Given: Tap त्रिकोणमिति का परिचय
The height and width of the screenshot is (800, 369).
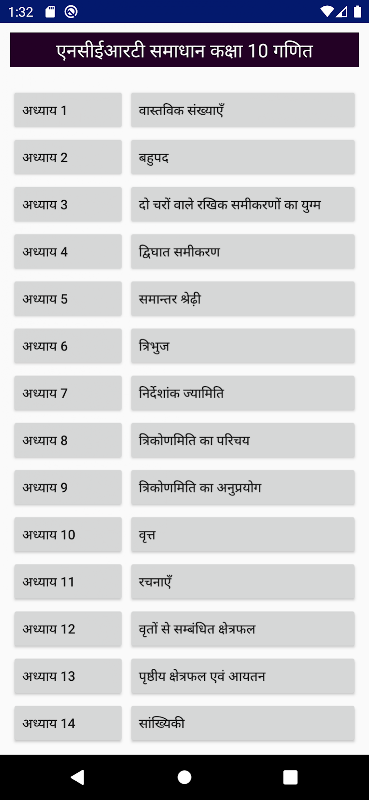Looking at the screenshot, I should click(242, 440).
